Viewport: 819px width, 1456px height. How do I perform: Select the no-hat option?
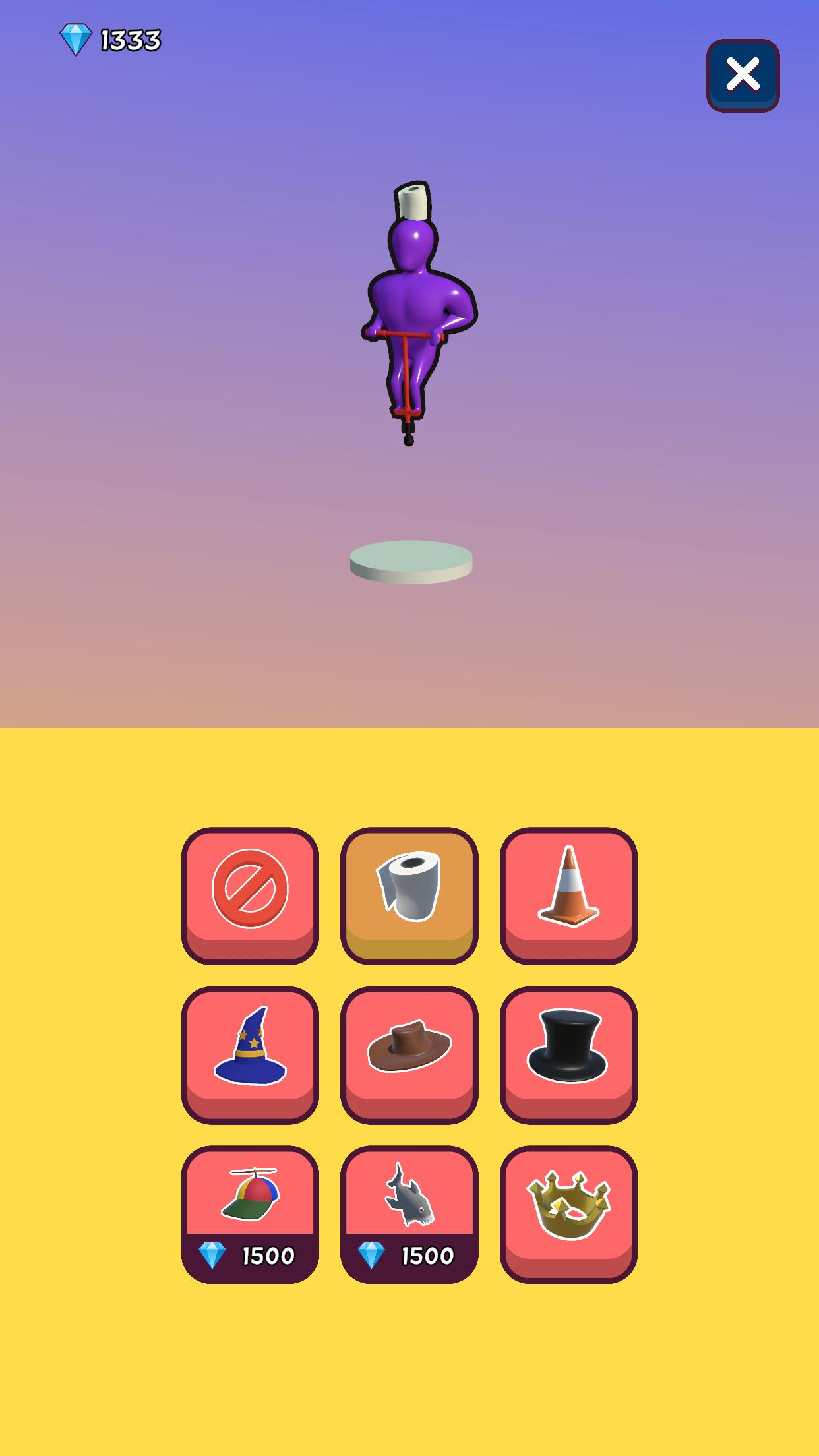pos(250,895)
